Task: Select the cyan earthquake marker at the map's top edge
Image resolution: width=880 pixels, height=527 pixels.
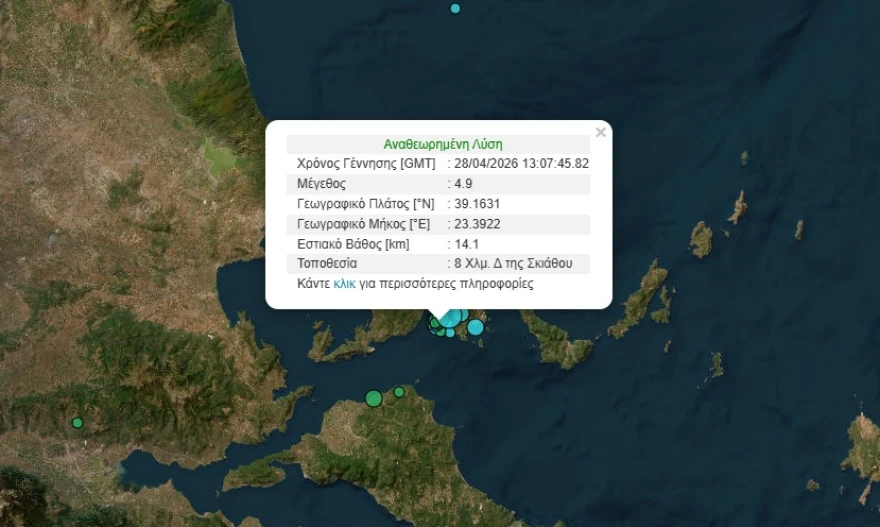Action: pyautogui.click(x=455, y=8)
